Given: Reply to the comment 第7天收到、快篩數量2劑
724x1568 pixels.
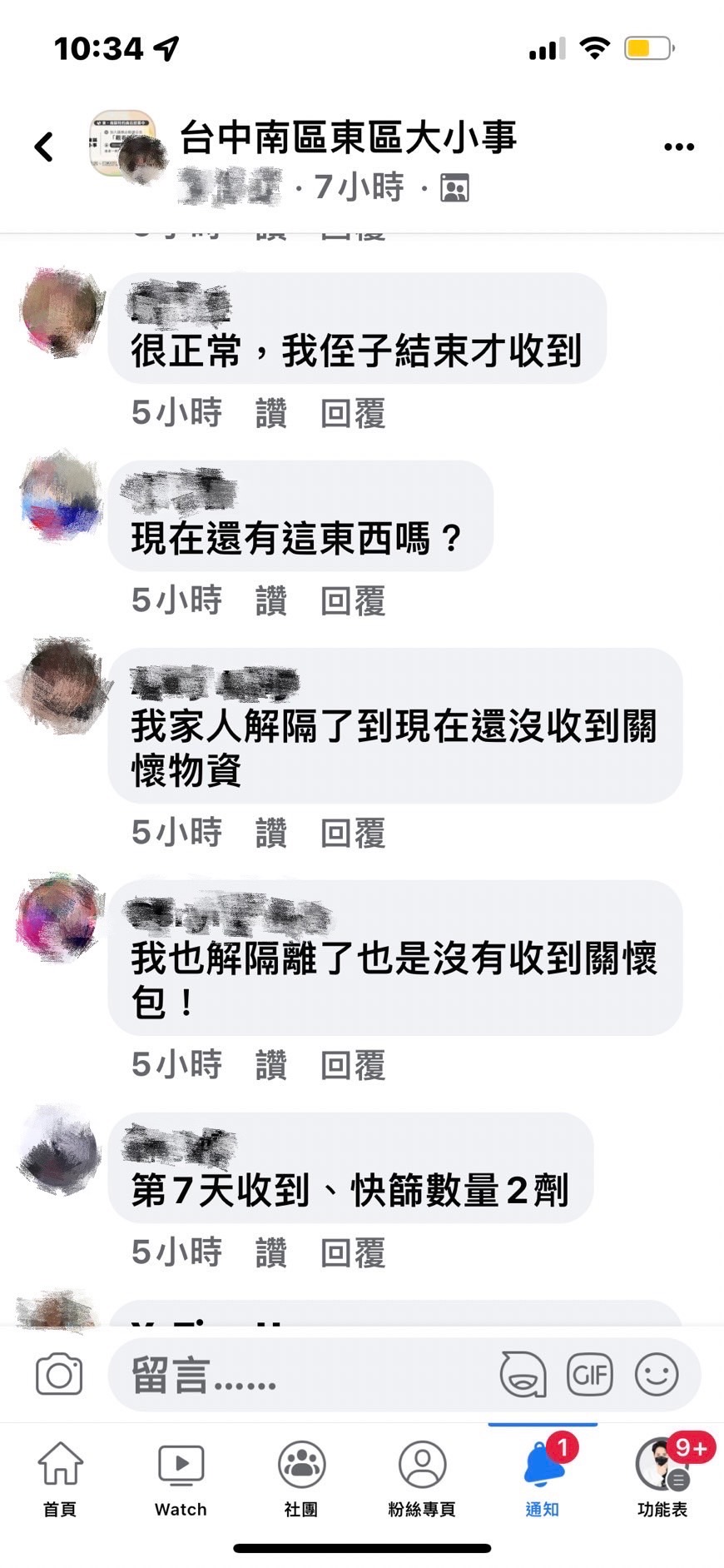Looking at the screenshot, I should click(353, 1252).
